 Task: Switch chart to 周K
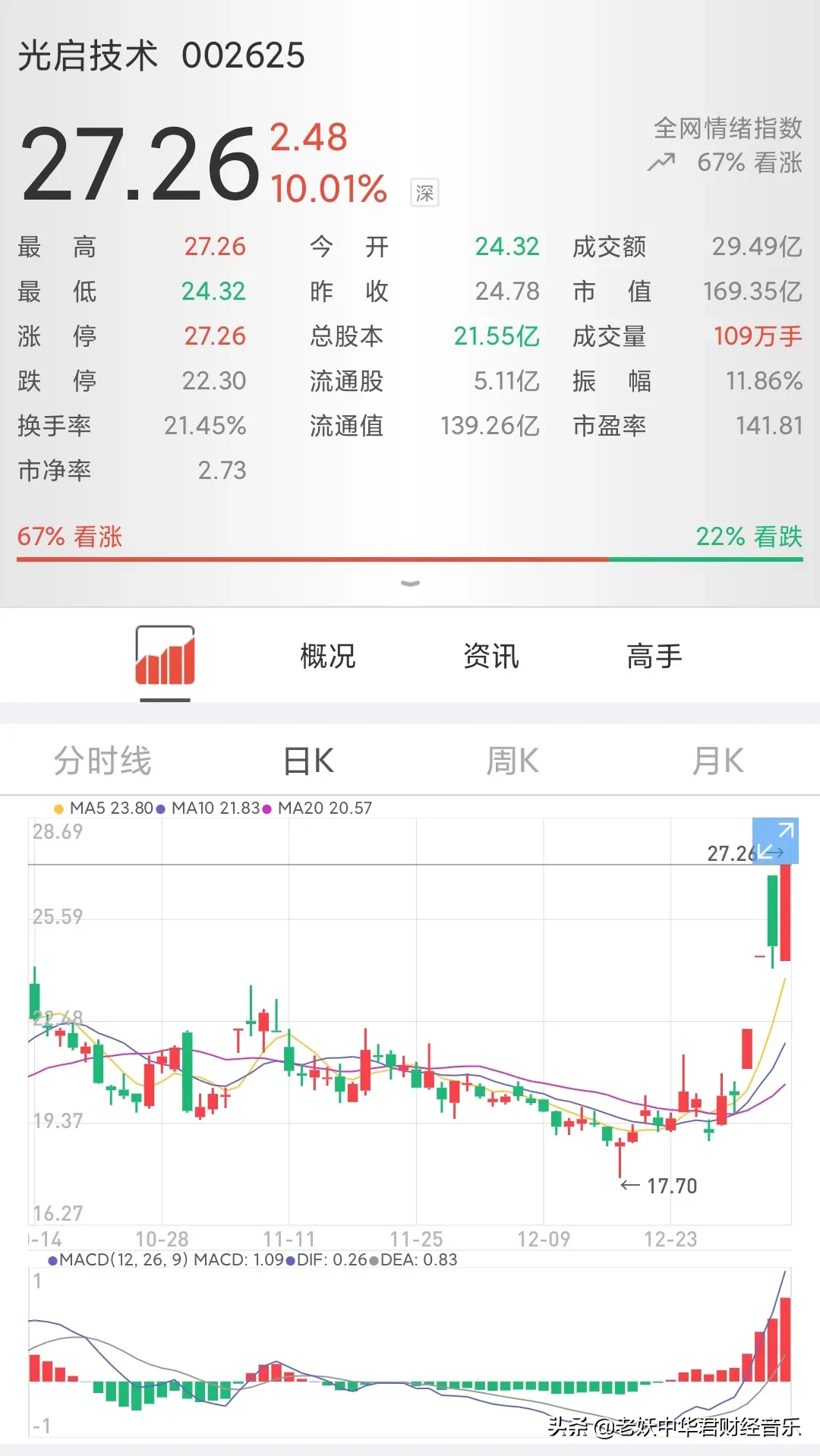pos(512,761)
